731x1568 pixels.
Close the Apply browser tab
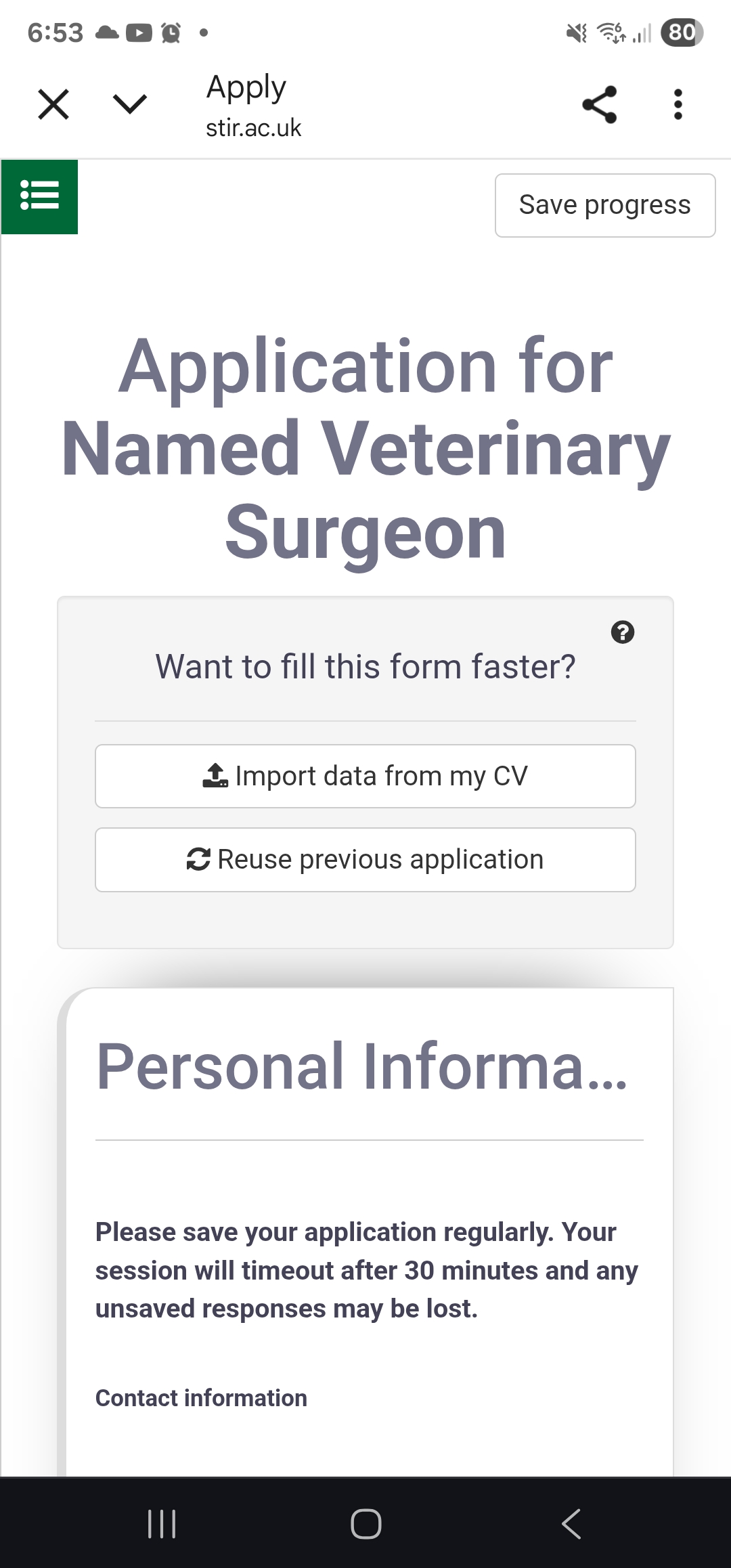[x=53, y=104]
